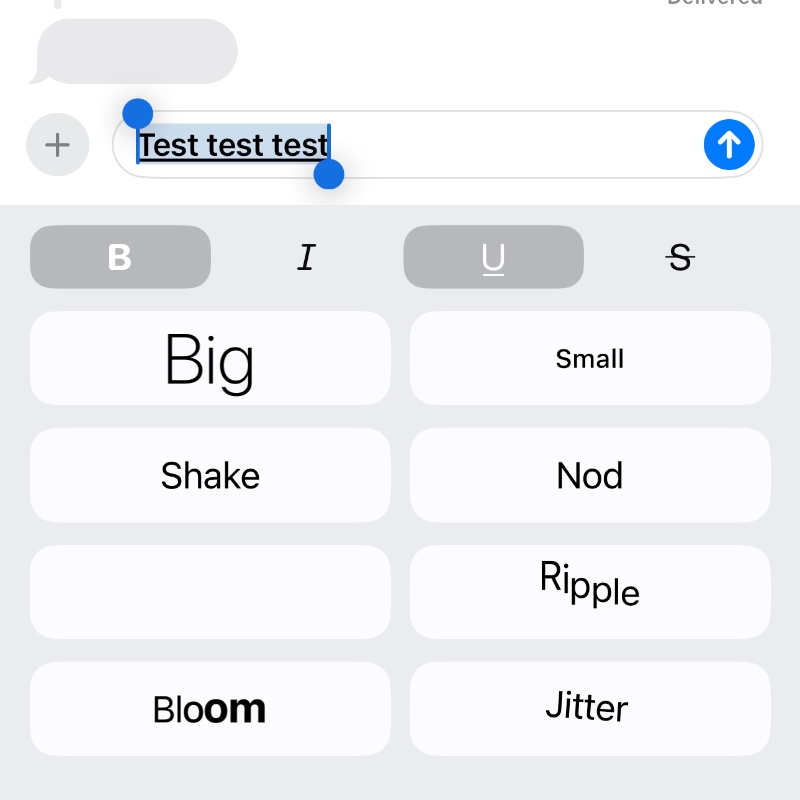Viewport: 800px width, 800px height.
Task: Choose the Small text effect
Action: [590, 358]
